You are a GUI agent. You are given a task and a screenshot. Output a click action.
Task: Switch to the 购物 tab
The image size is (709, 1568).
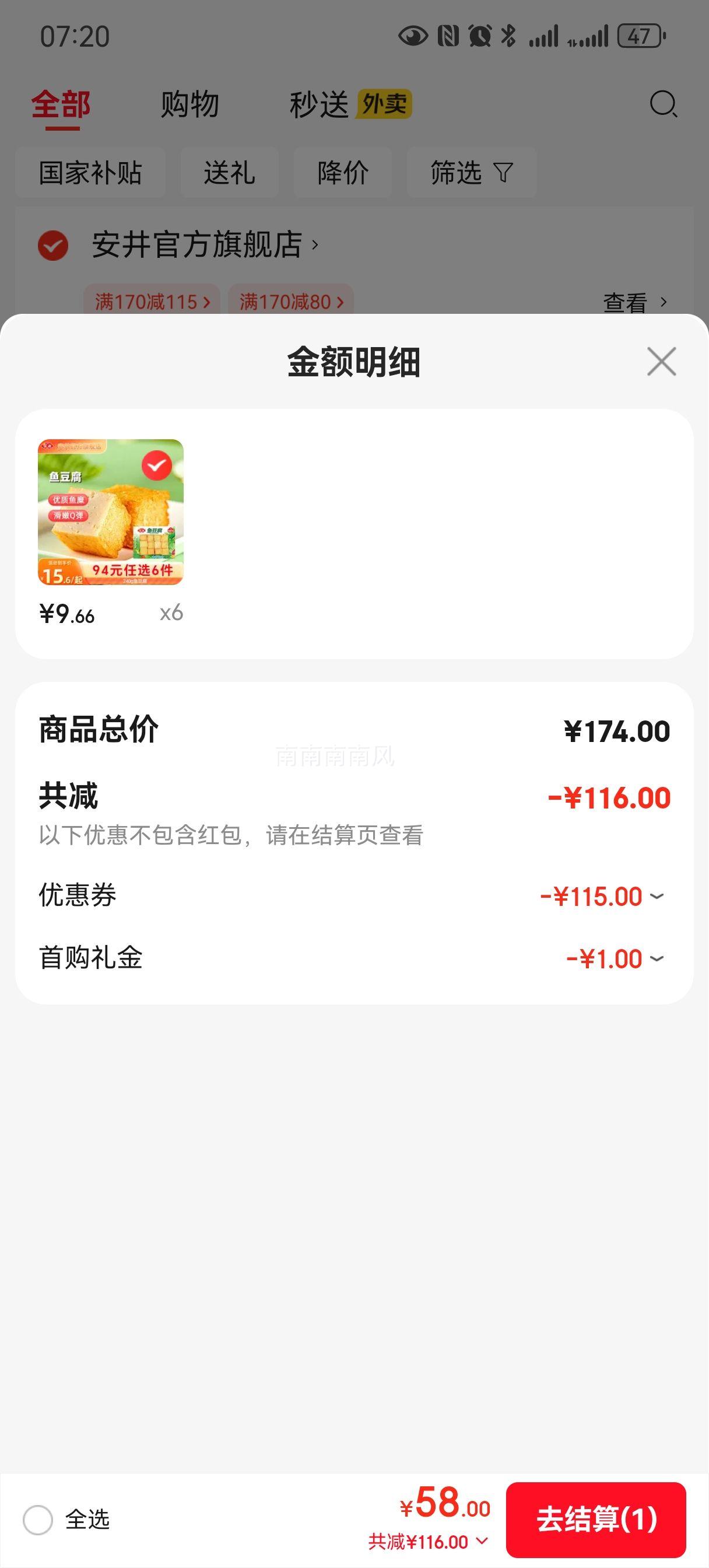(189, 104)
